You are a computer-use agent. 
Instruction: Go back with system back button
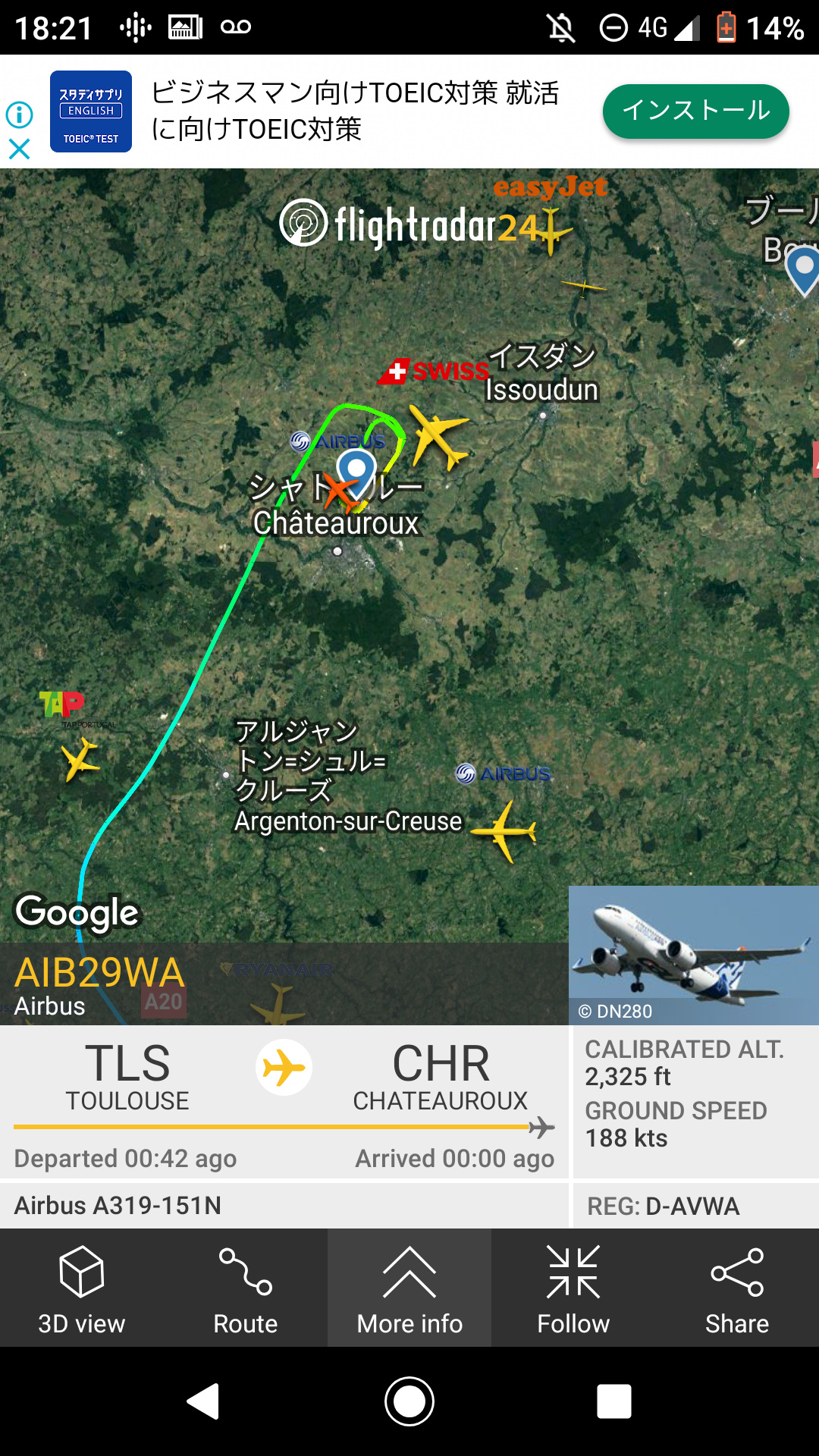tap(204, 1401)
